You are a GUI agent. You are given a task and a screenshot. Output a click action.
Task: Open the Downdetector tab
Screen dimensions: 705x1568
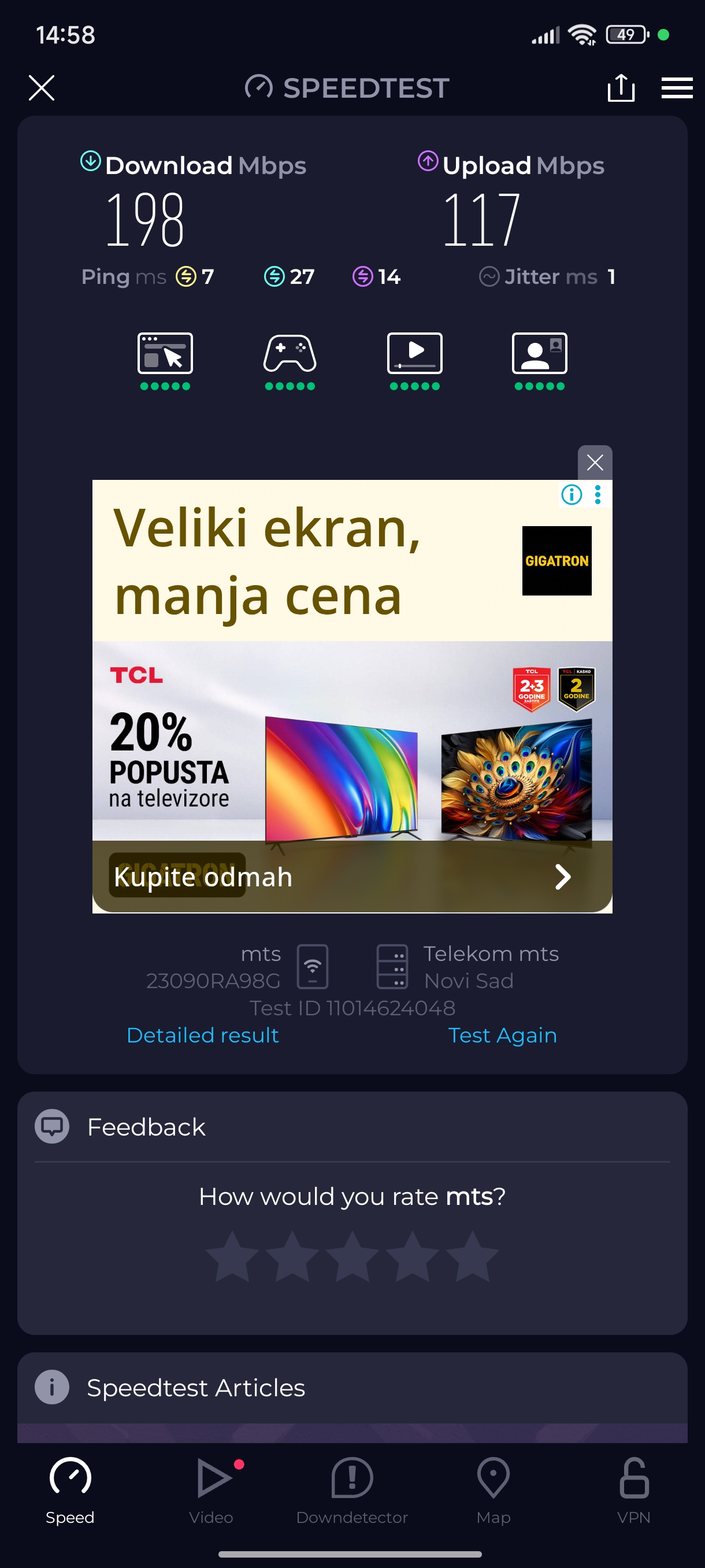point(351,1489)
